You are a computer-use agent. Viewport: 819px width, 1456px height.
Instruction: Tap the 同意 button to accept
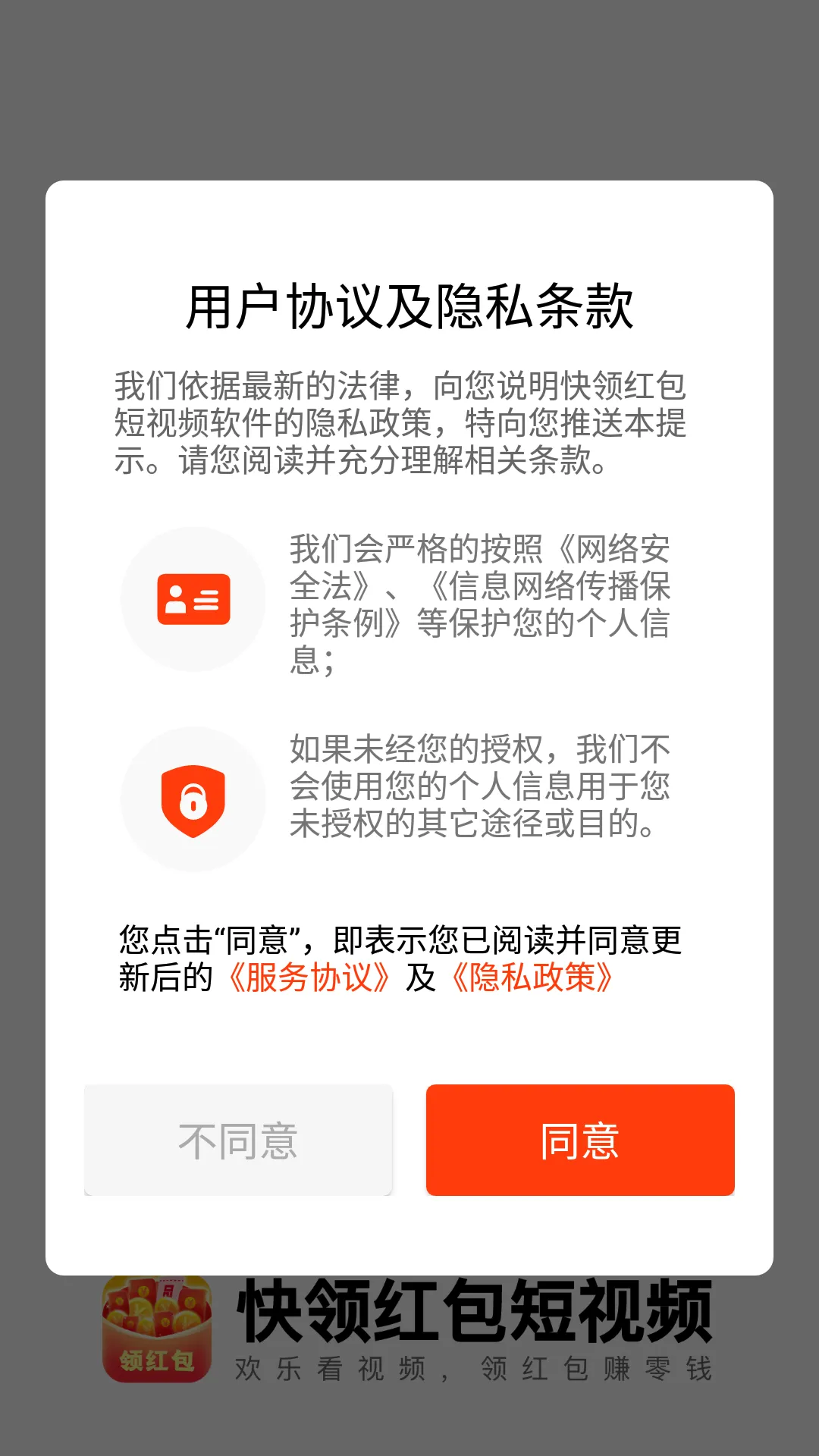tap(580, 1140)
